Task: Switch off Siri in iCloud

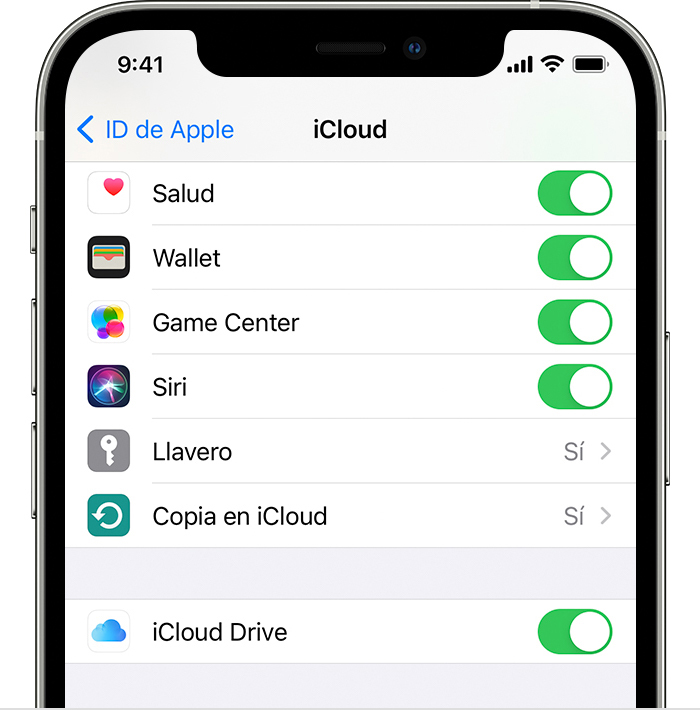Action: 574,387
